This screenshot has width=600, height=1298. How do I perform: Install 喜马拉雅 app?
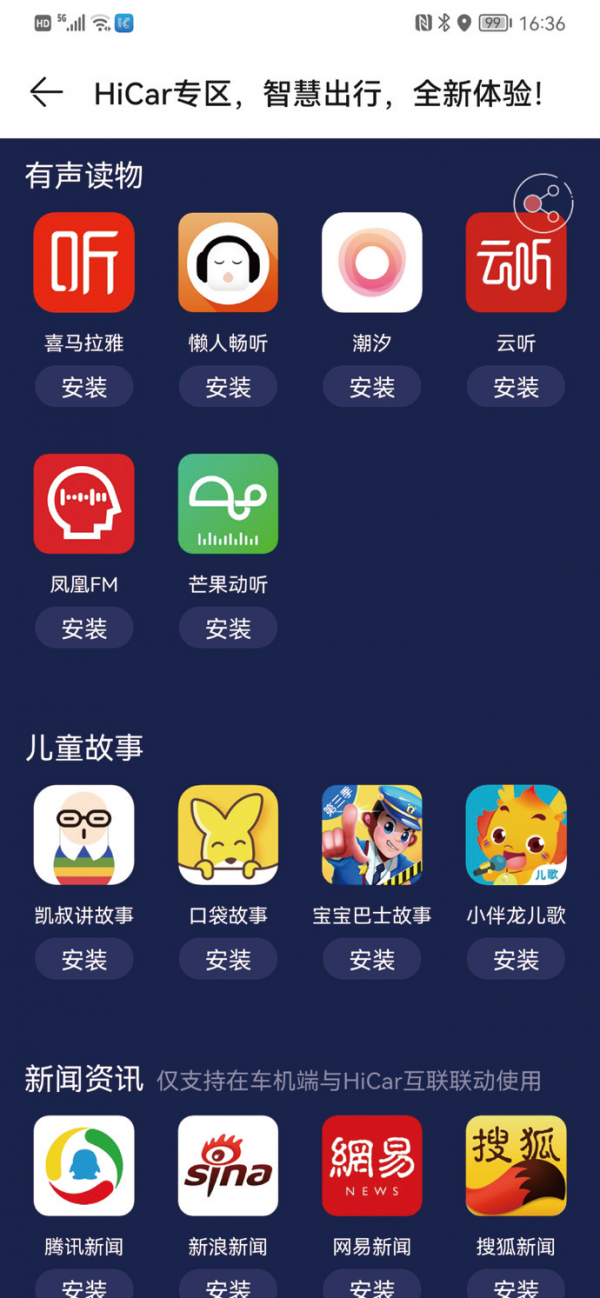[x=84, y=387]
